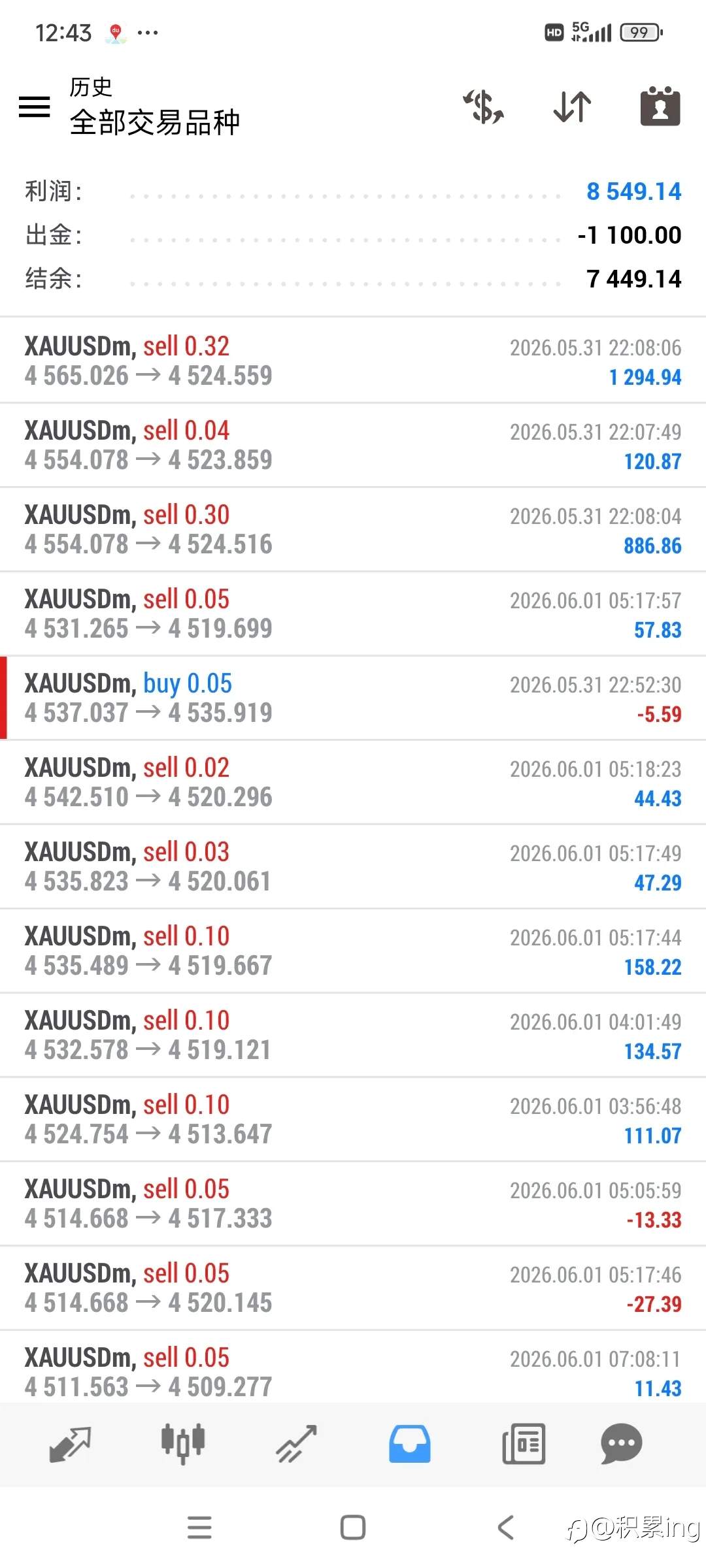This screenshot has width=706, height=1568.
Task: Open the sell 0.05 trade with -13.33 loss
Action: 353,1203
